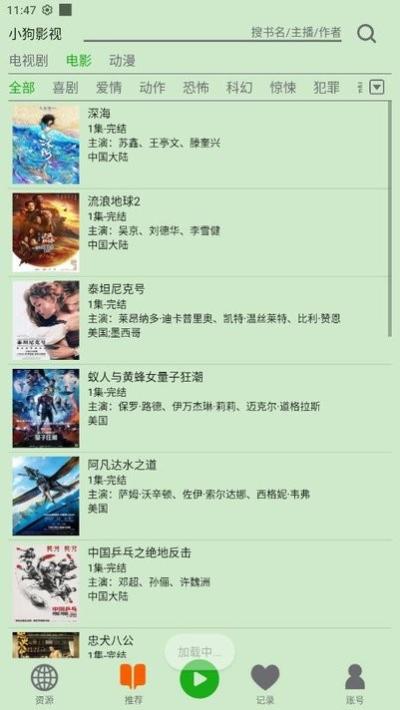Viewport: 400px width, 710px height.
Task: Open the 推荐 tab
Action: (x=133, y=683)
